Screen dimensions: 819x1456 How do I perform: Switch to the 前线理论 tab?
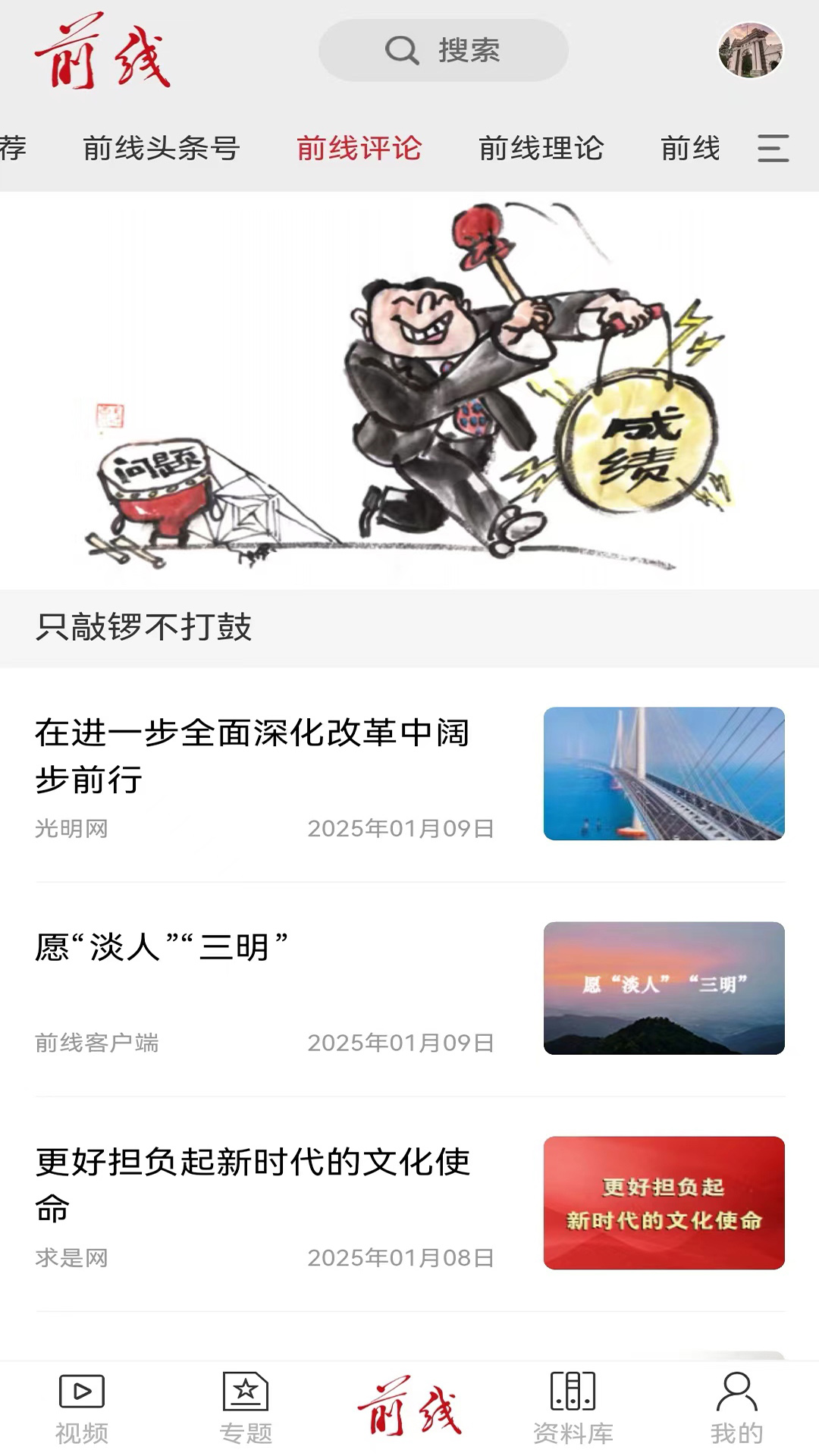point(541,149)
